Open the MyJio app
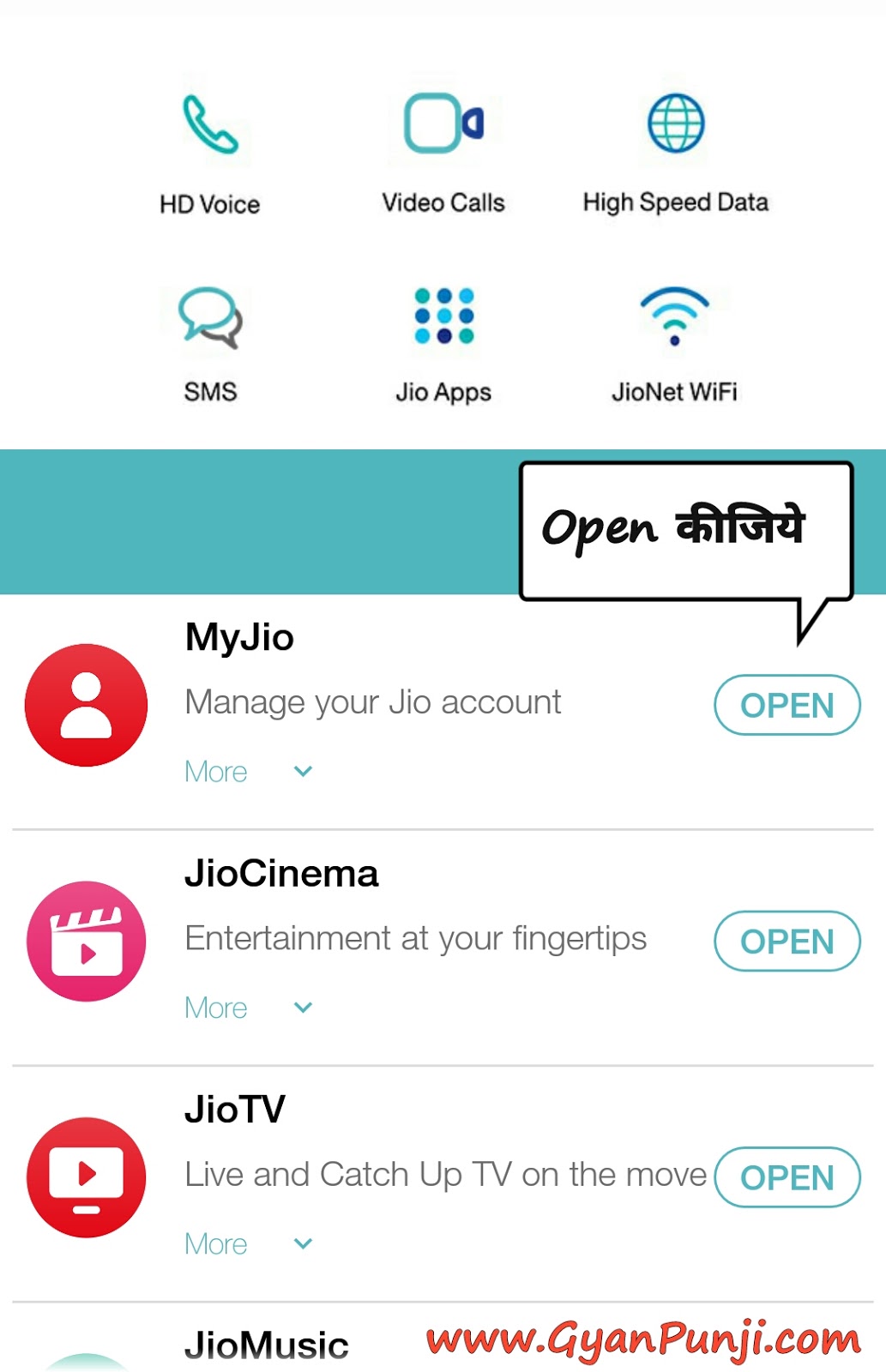 tap(787, 705)
